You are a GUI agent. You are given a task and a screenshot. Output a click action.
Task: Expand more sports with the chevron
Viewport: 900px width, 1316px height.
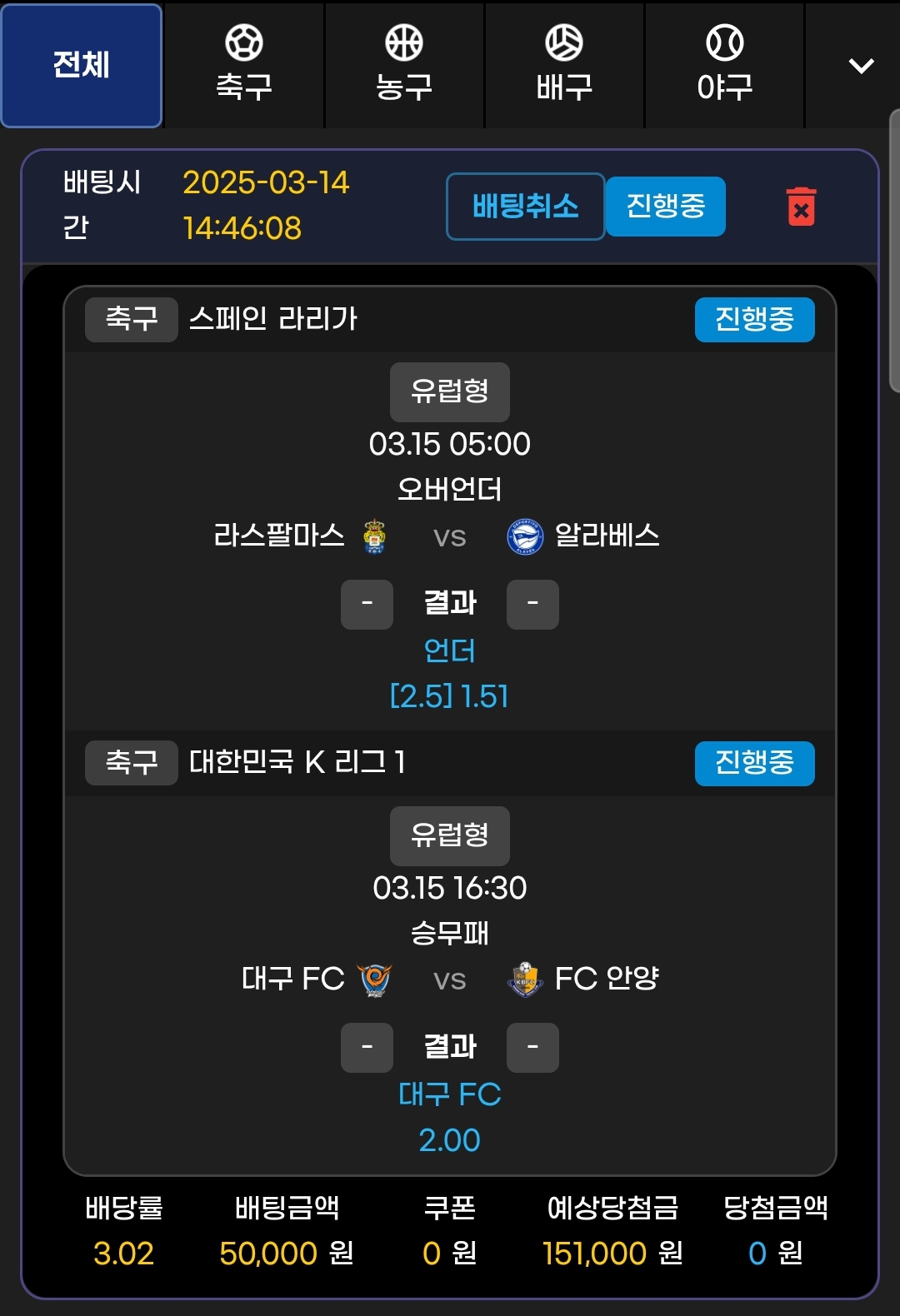click(861, 66)
